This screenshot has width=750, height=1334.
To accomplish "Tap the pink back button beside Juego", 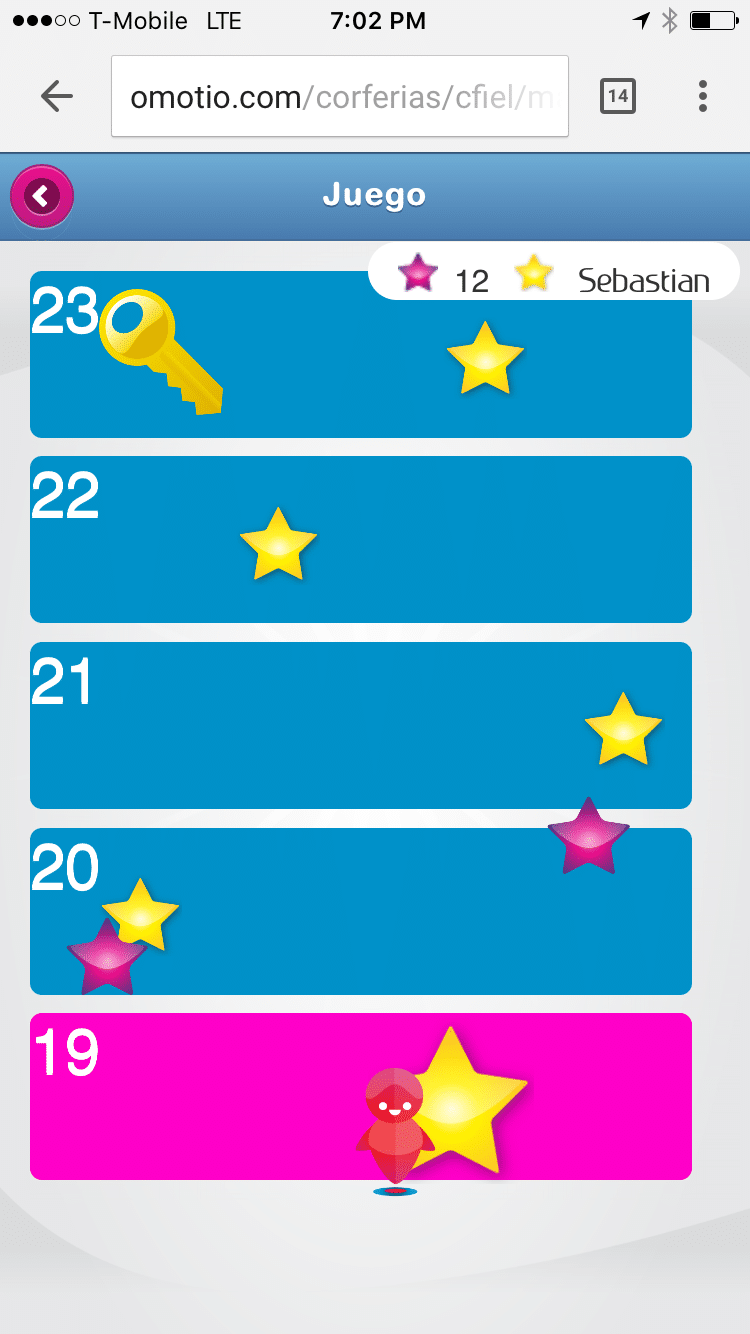I will 41,196.
